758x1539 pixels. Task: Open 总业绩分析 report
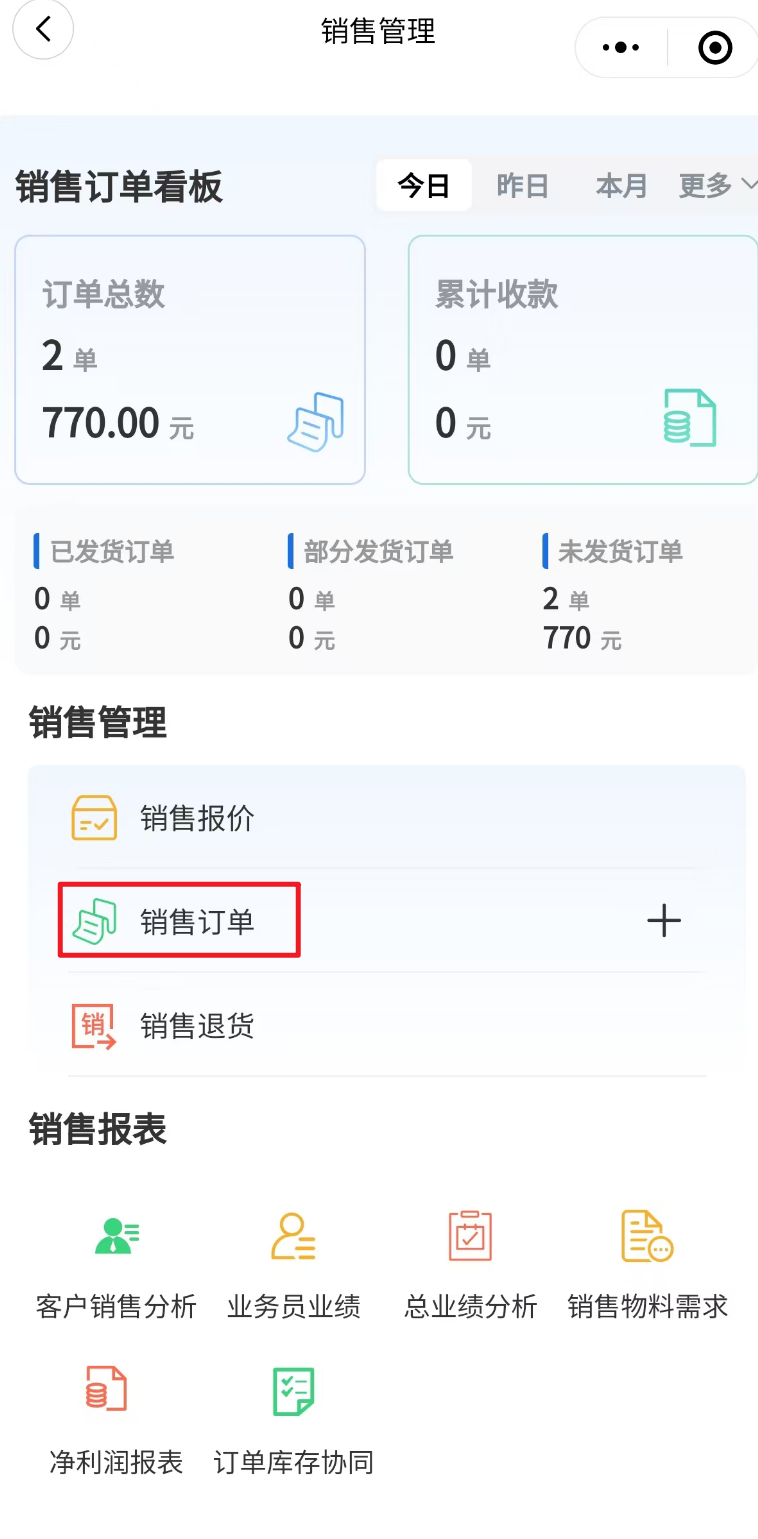coord(470,1264)
